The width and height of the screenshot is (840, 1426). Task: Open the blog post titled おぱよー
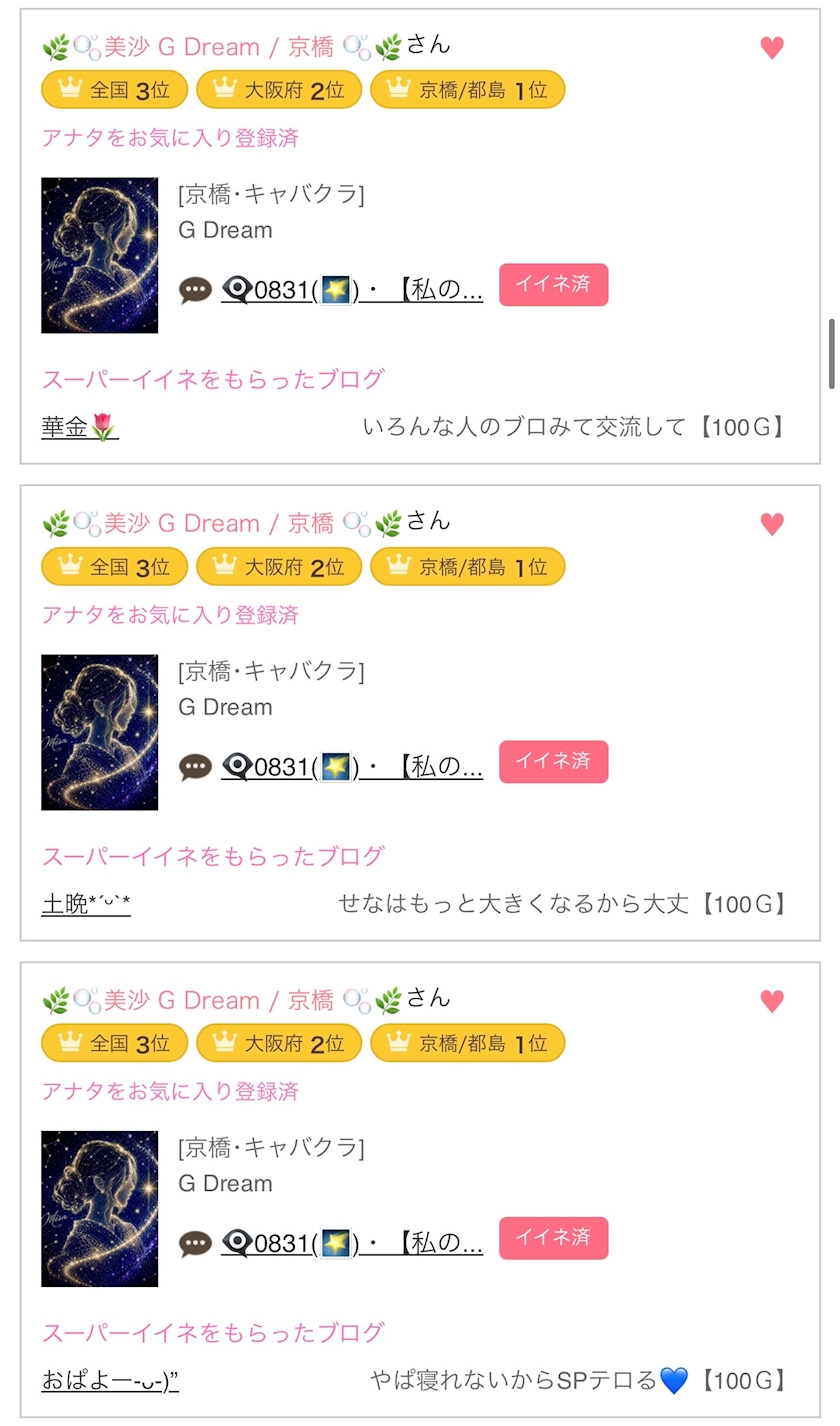coord(110,1381)
